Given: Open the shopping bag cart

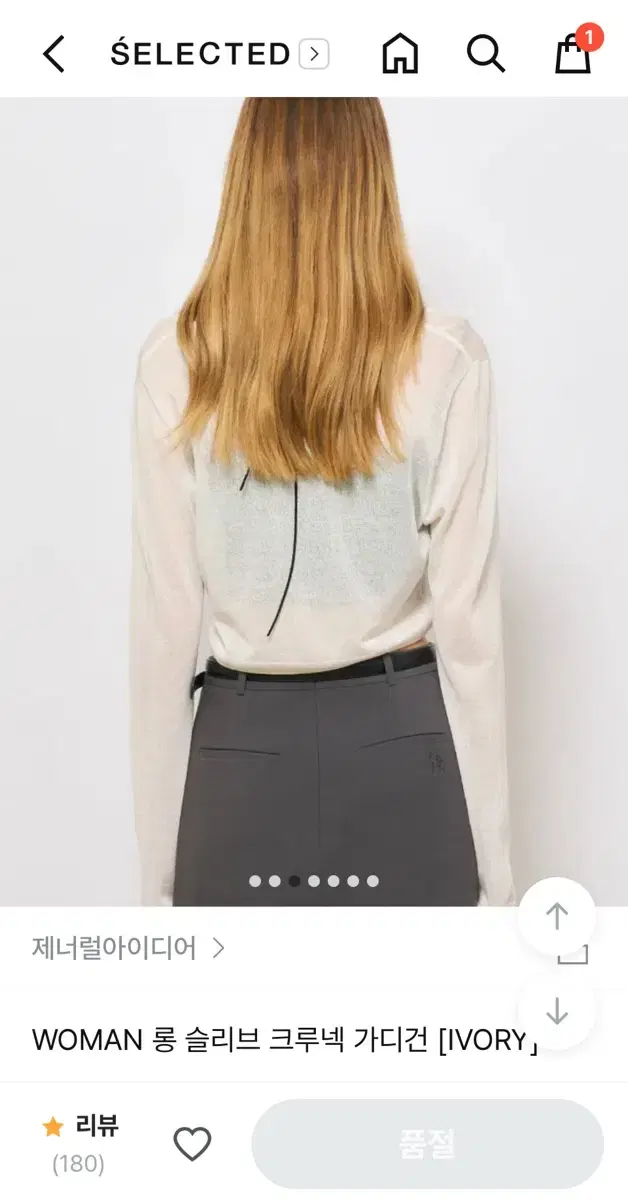Looking at the screenshot, I should (x=574, y=54).
